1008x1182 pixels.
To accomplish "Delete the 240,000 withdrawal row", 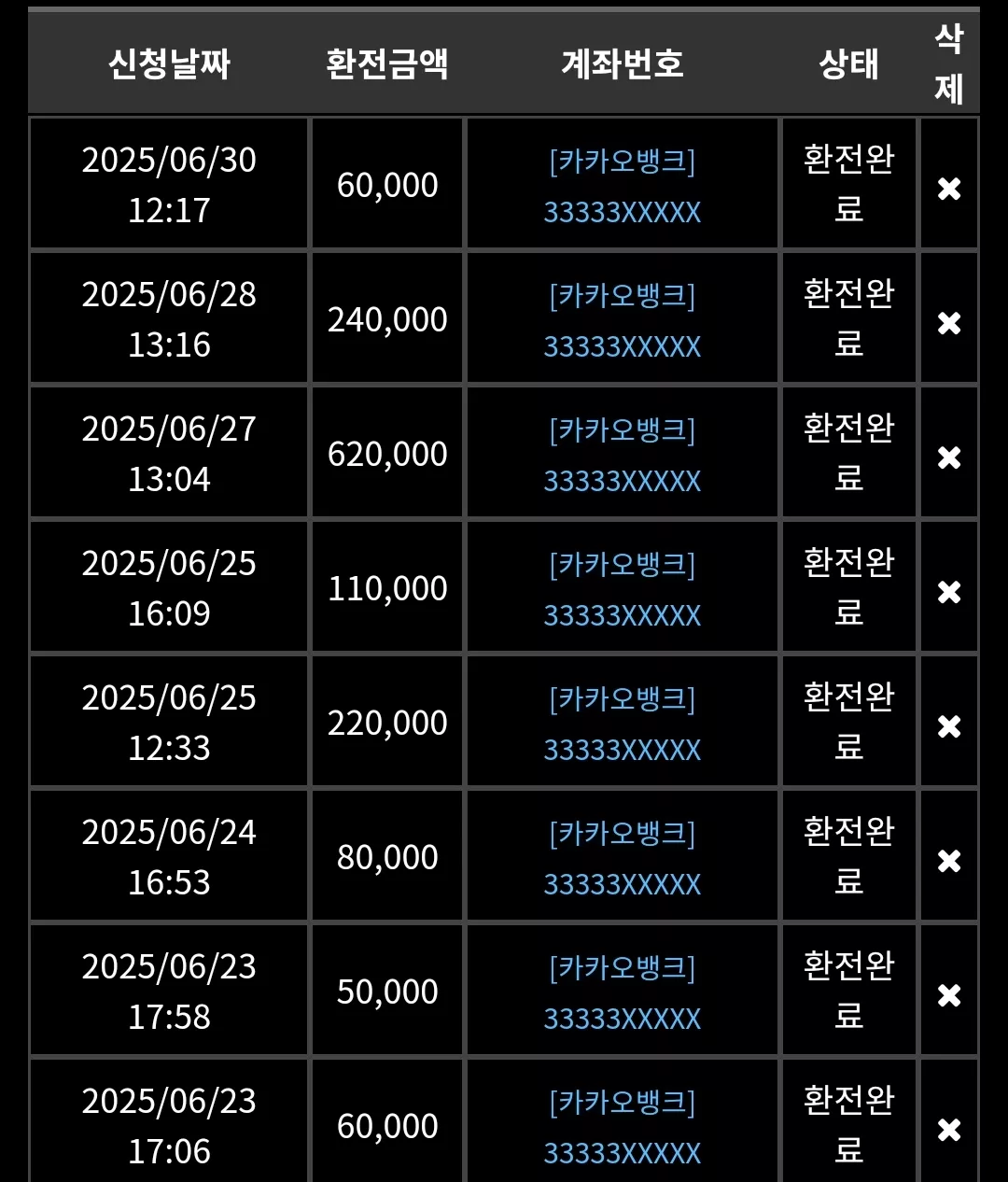I will 949,323.
